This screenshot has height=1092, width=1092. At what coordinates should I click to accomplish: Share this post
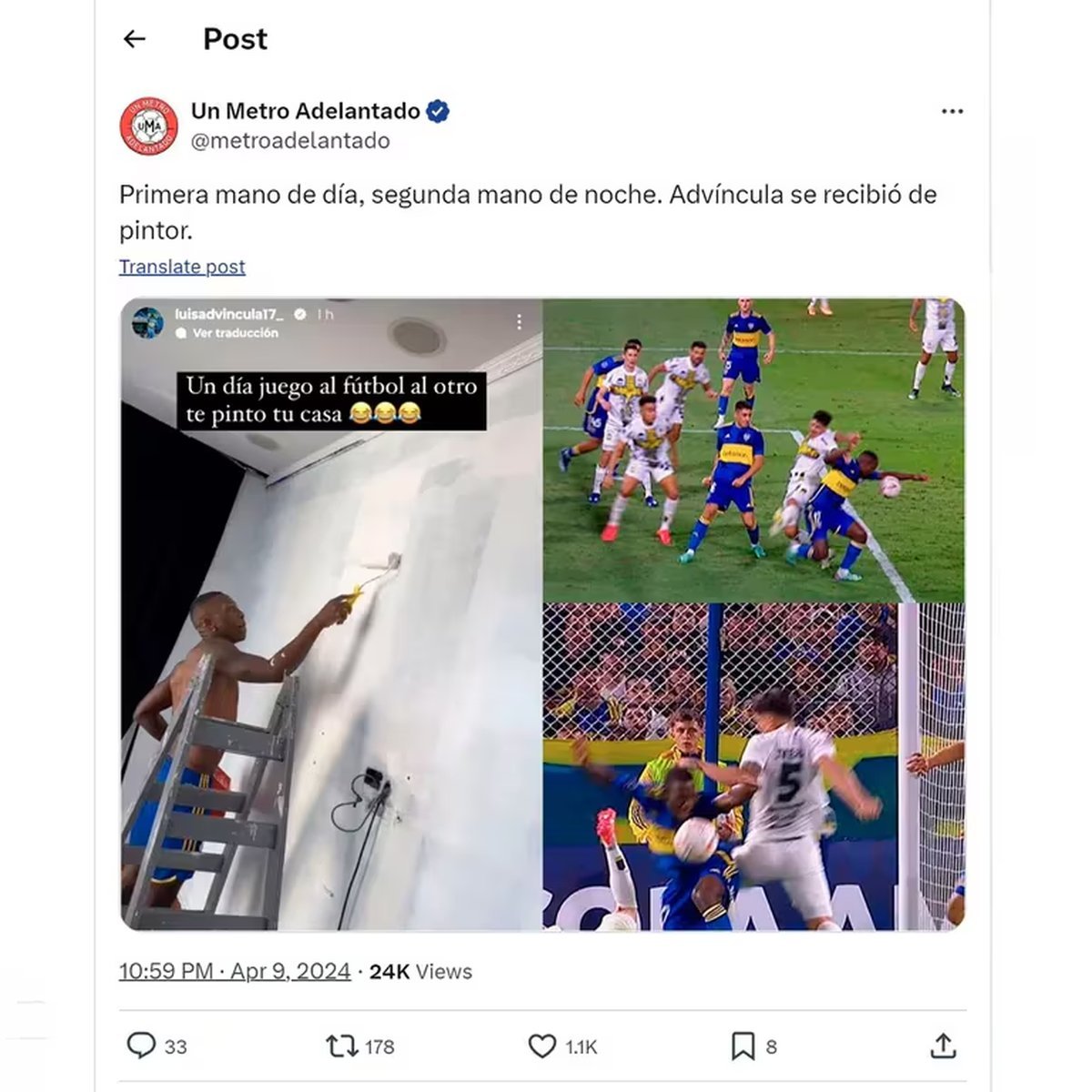pos(944,1046)
